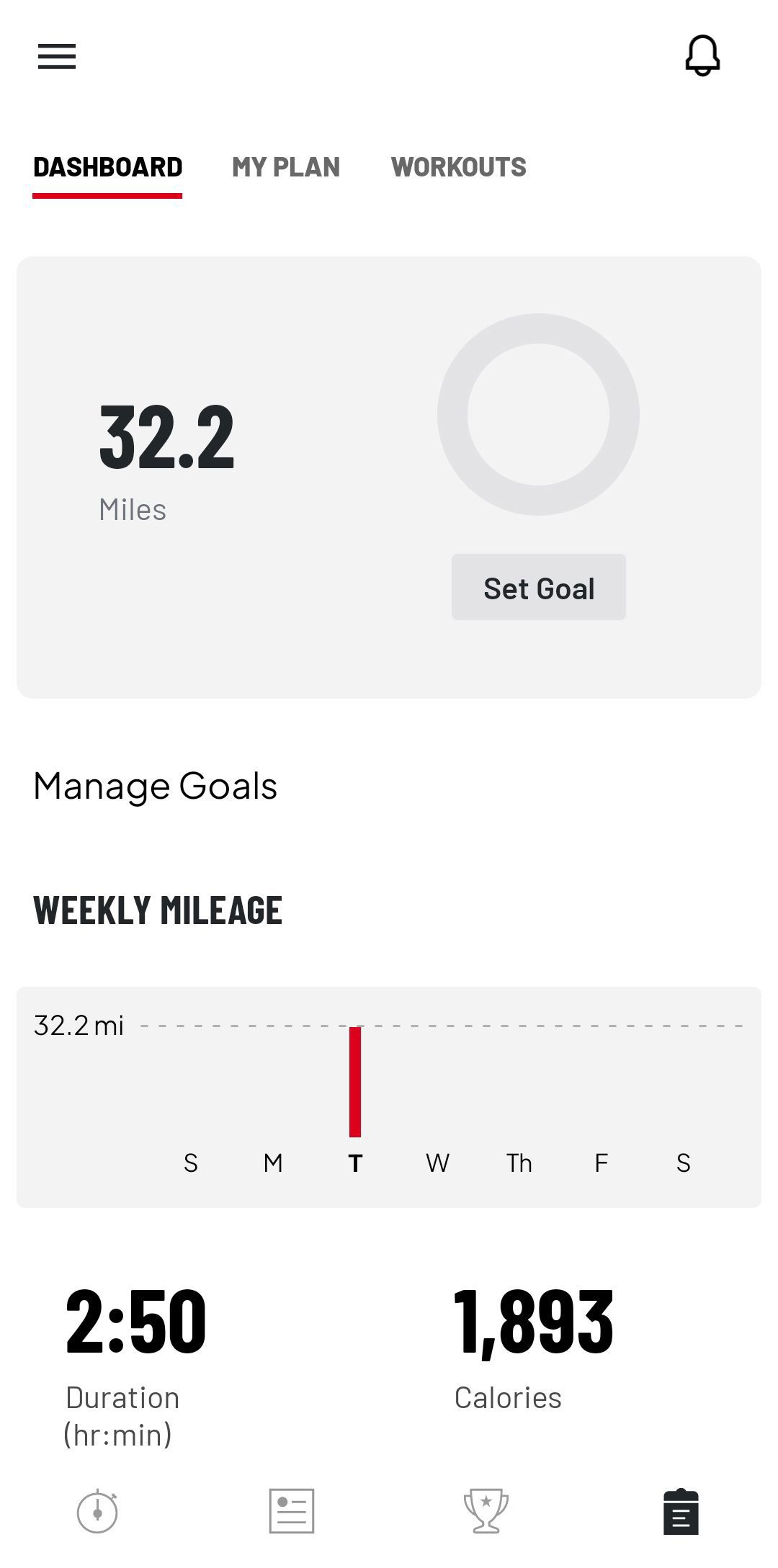The image size is (778, 1568).
Task: Open the news feed tab in bottom navigation
Action: [292, 1511]
